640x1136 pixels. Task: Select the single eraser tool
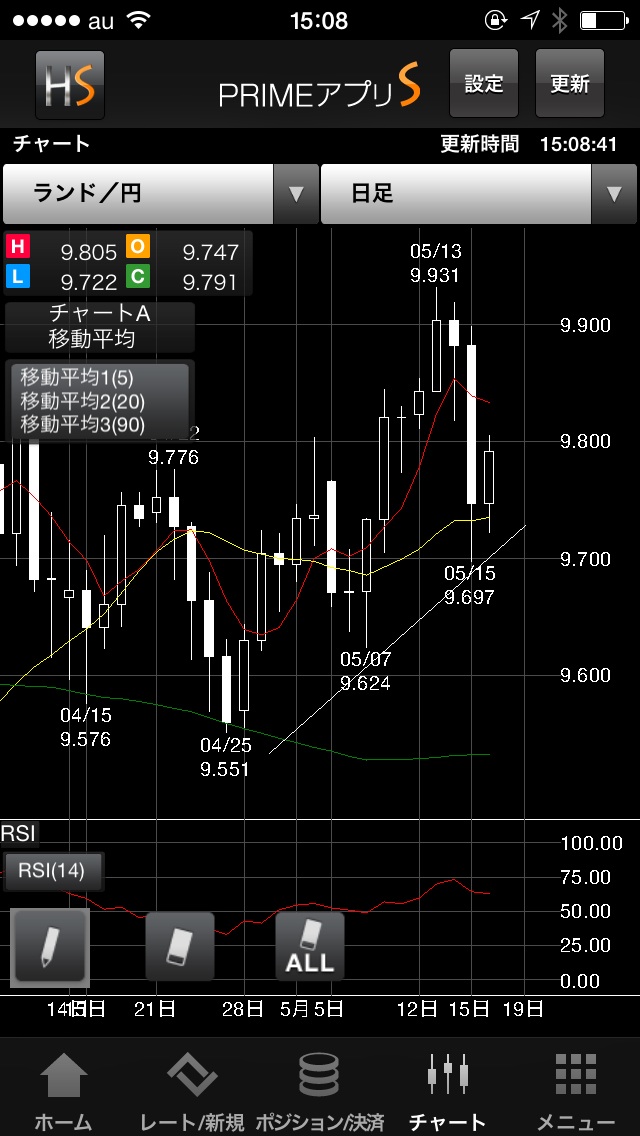(x=180, y=946)
